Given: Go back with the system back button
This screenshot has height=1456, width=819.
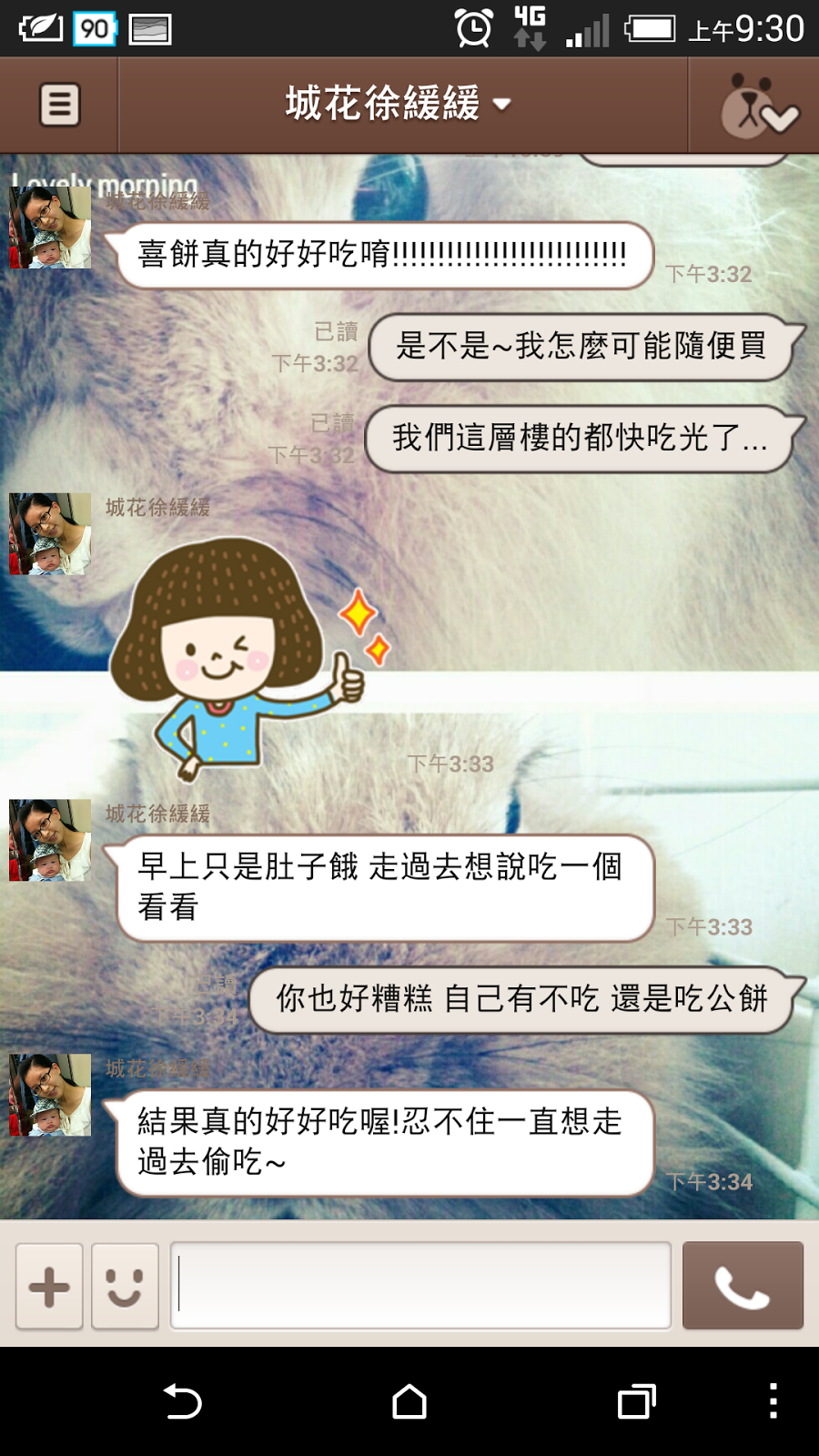Looking at the screenshot, I should tap(182, 1401).
